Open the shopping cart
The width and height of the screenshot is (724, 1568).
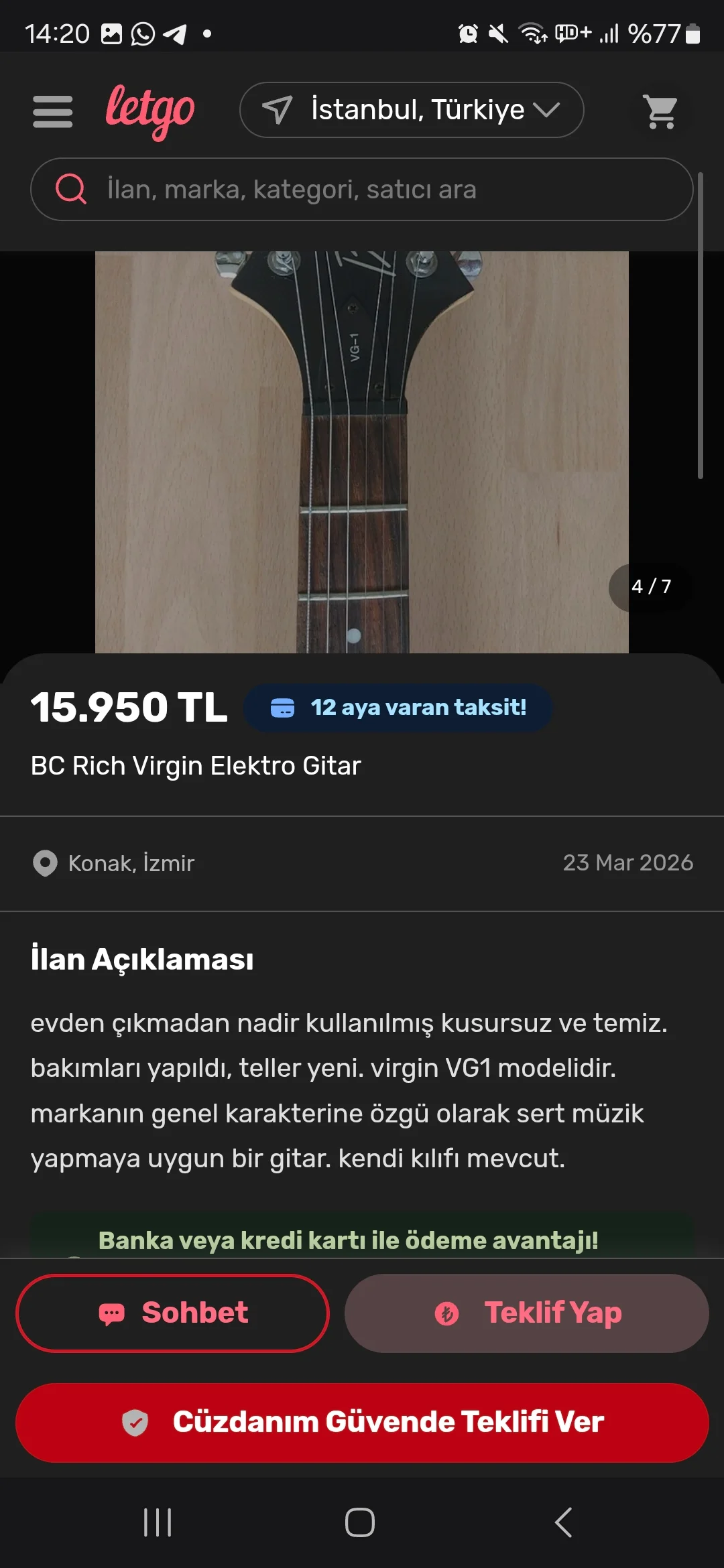click(660, 111)
